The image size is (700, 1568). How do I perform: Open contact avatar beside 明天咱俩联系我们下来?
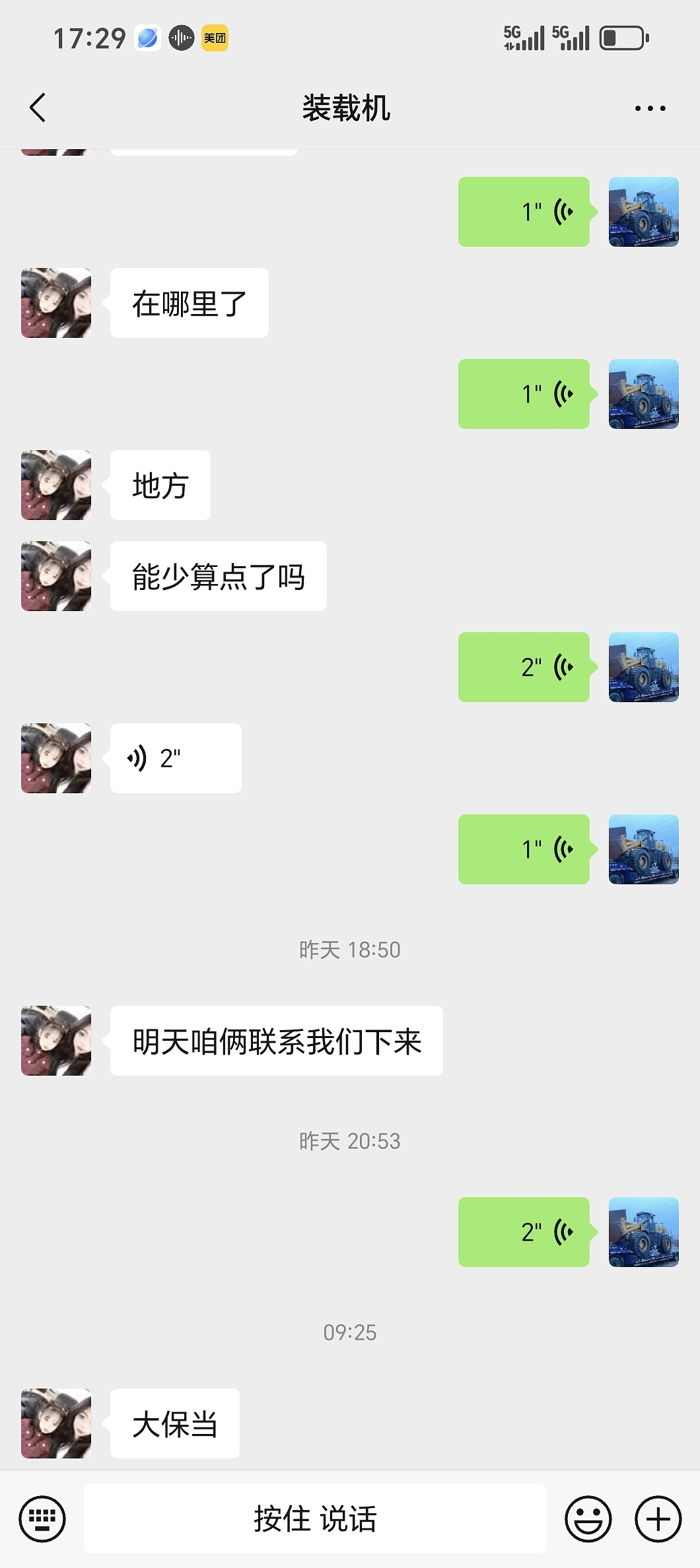[56, 1041]
